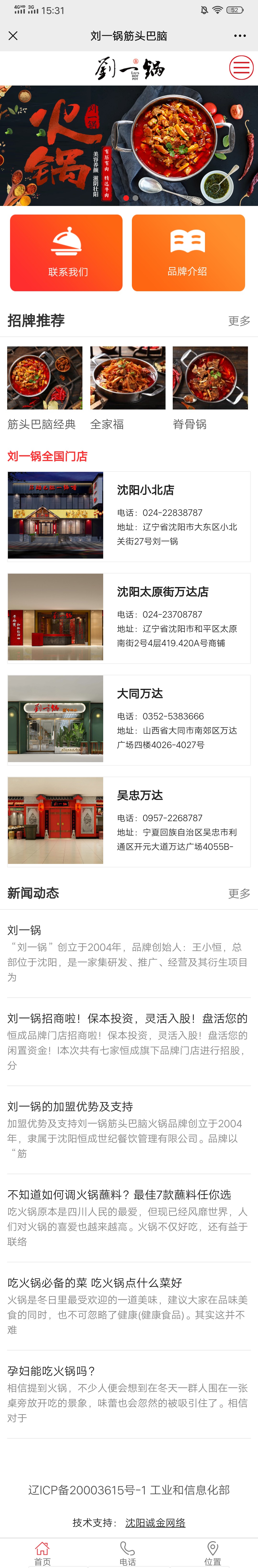This screenshot has width=258, height=1568.
Task: Select the 吴忠万达 store card
Action: click(x=129, y=821)
